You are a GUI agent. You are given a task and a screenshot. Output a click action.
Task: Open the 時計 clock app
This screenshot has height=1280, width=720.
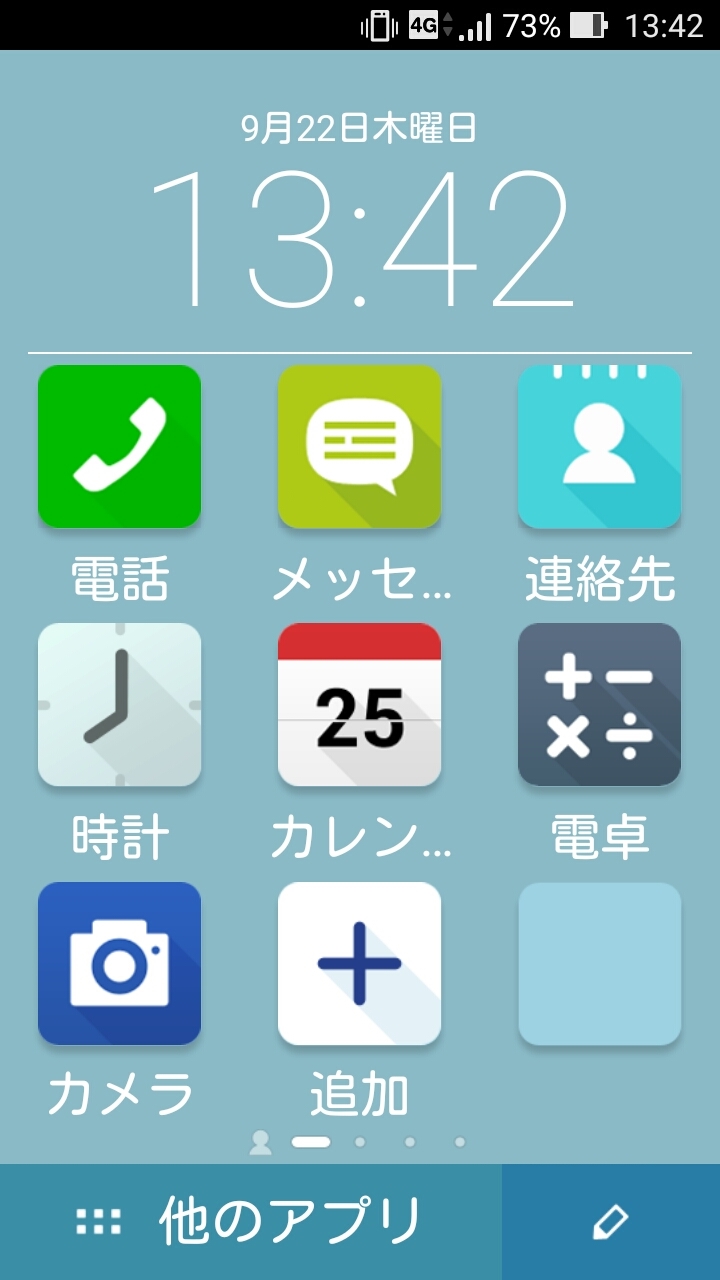click(x=119, y=705)
